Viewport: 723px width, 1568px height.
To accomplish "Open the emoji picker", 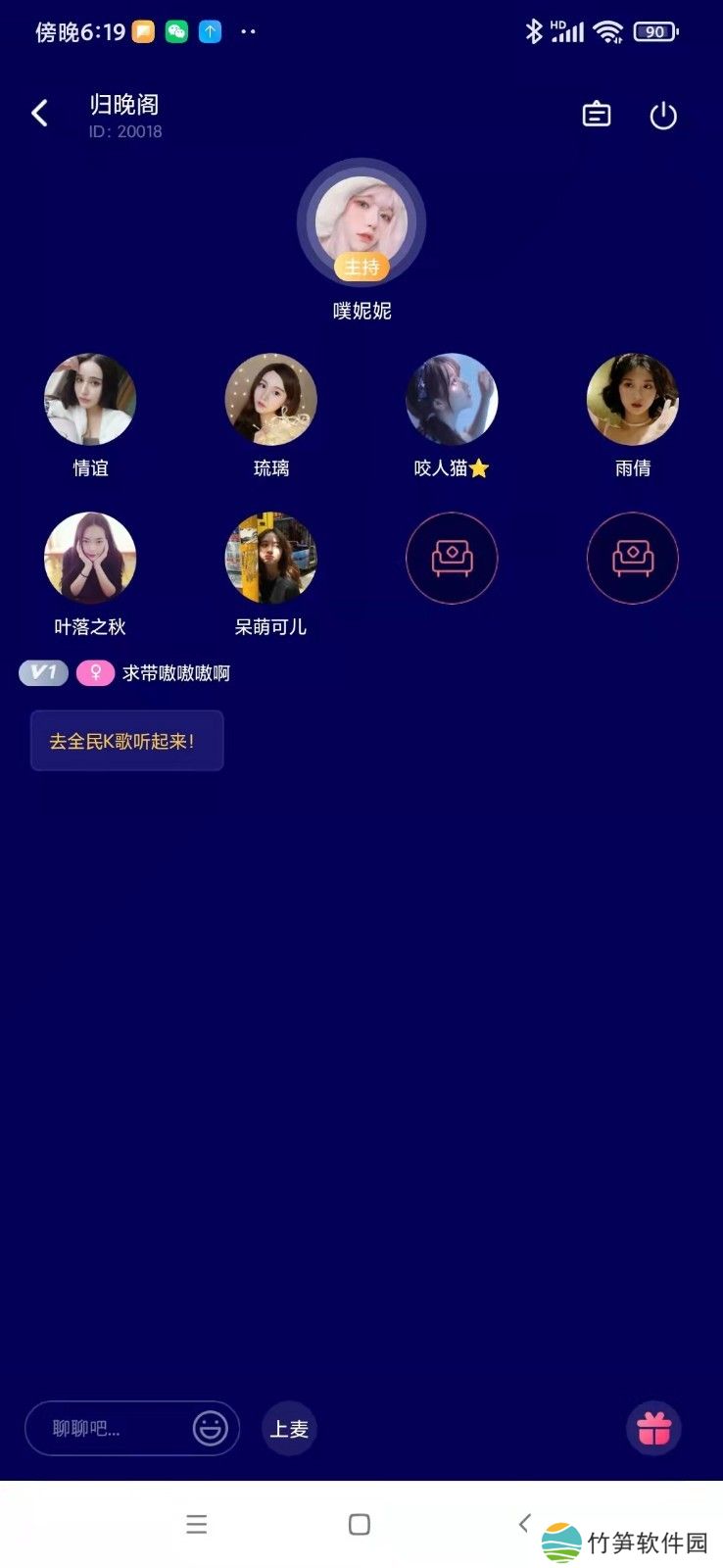I will [211, 1429].
